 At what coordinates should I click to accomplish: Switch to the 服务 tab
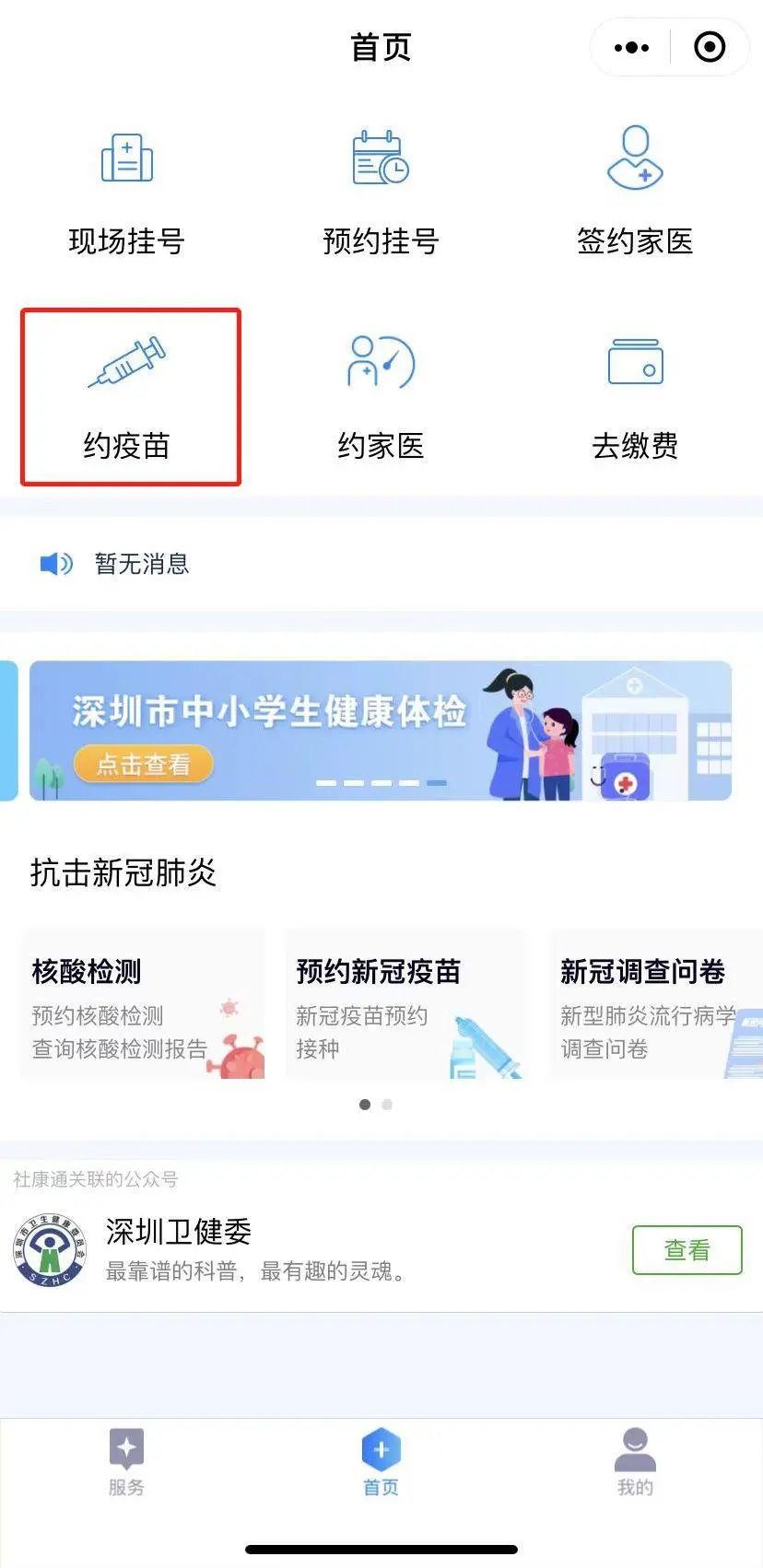coord(126,1461)
